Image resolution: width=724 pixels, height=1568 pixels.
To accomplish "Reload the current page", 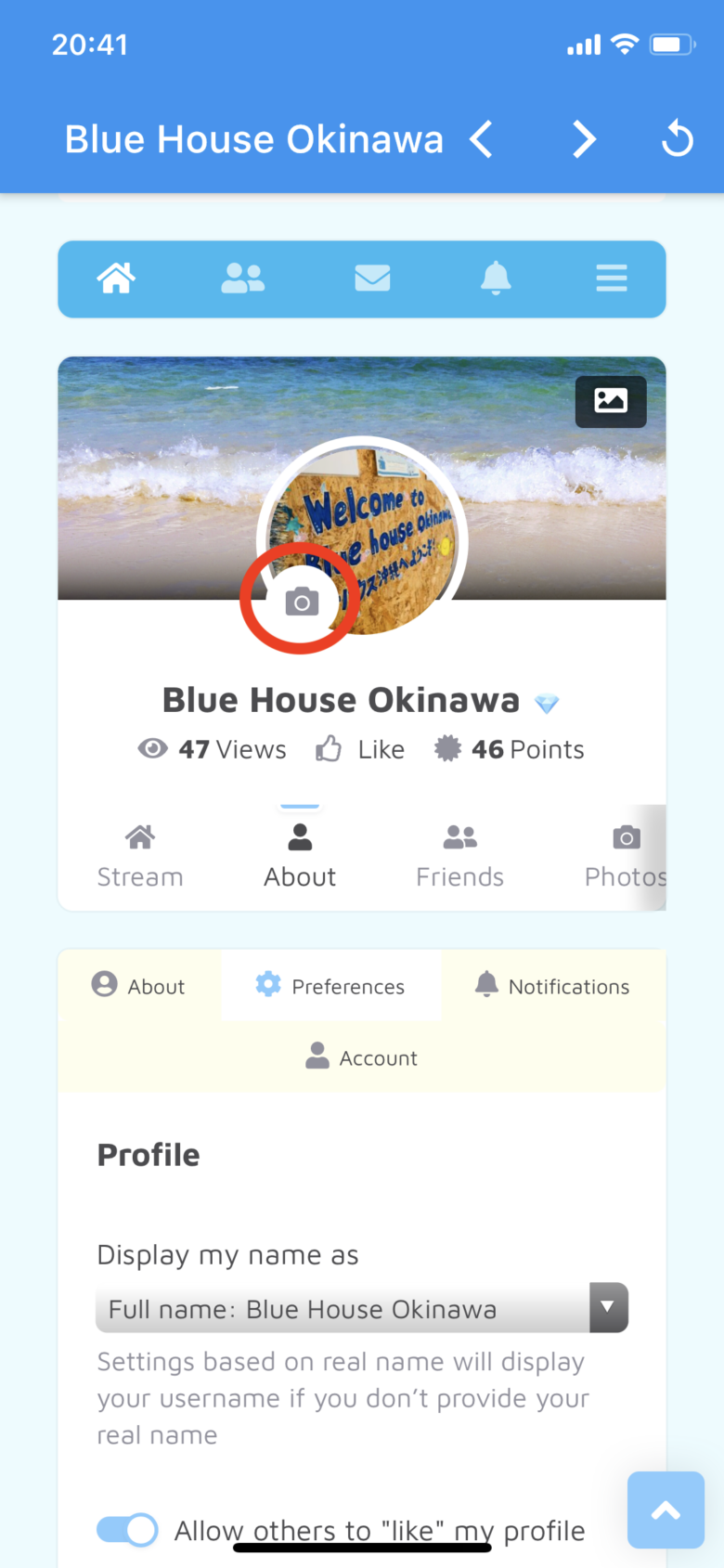I will point(678,140).
